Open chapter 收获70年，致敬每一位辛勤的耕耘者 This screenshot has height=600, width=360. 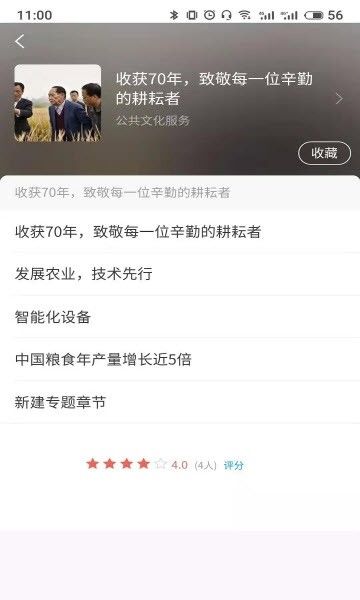pyautogui.click(x=180, y=232)
